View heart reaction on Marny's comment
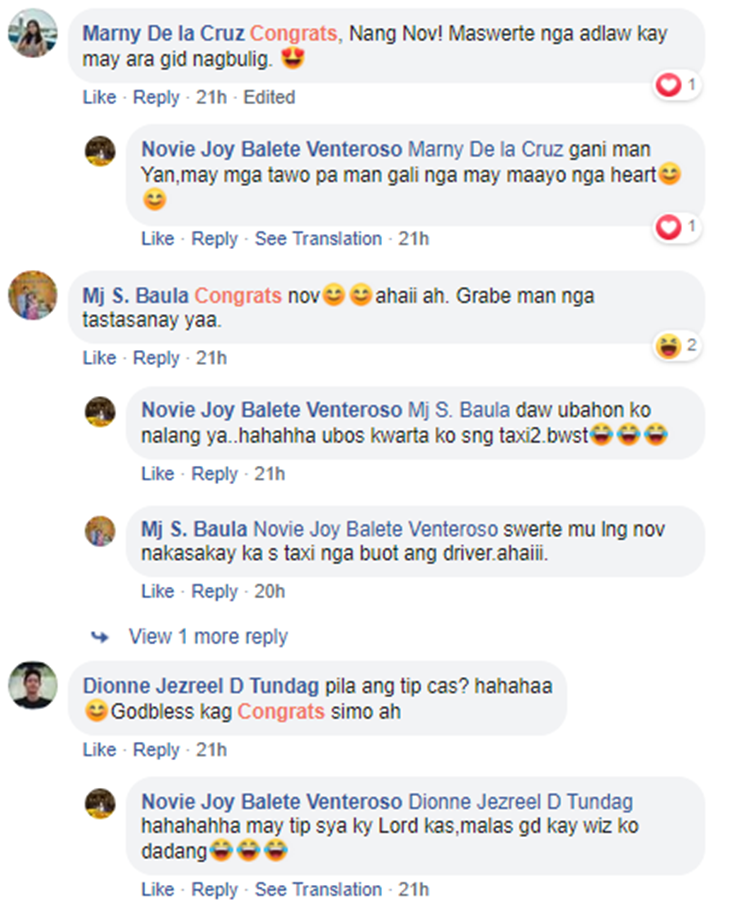This screenshot has width=750, height=903. click(677, 85)
